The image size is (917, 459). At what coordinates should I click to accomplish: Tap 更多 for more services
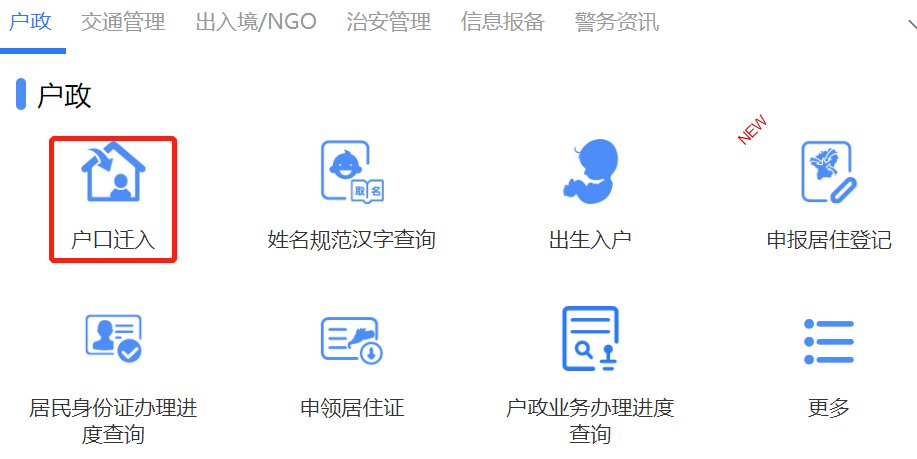pyautogui.click(x=829, y=365)
